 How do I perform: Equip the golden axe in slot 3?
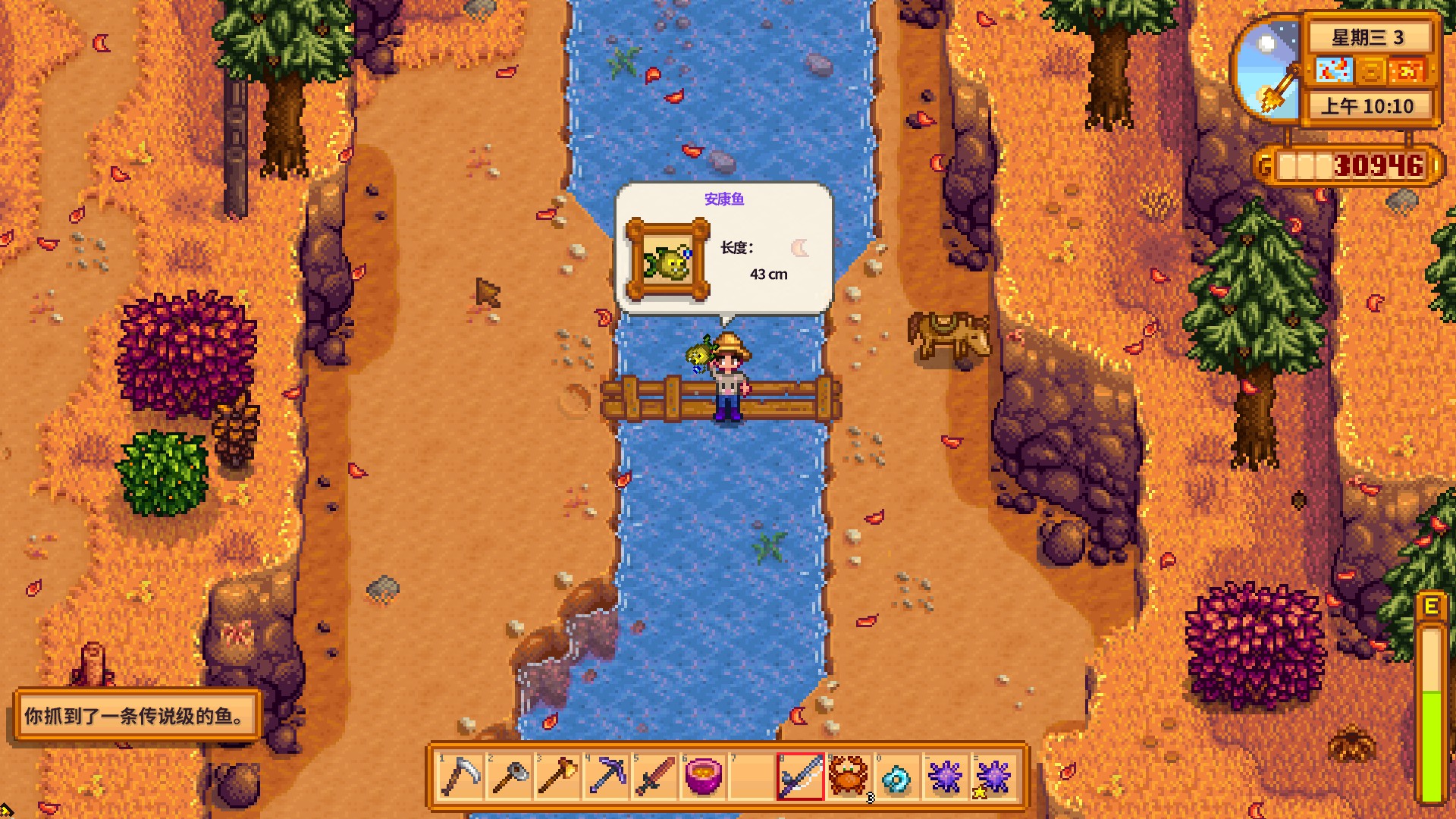pyautogui.click(x=557, y=777)
